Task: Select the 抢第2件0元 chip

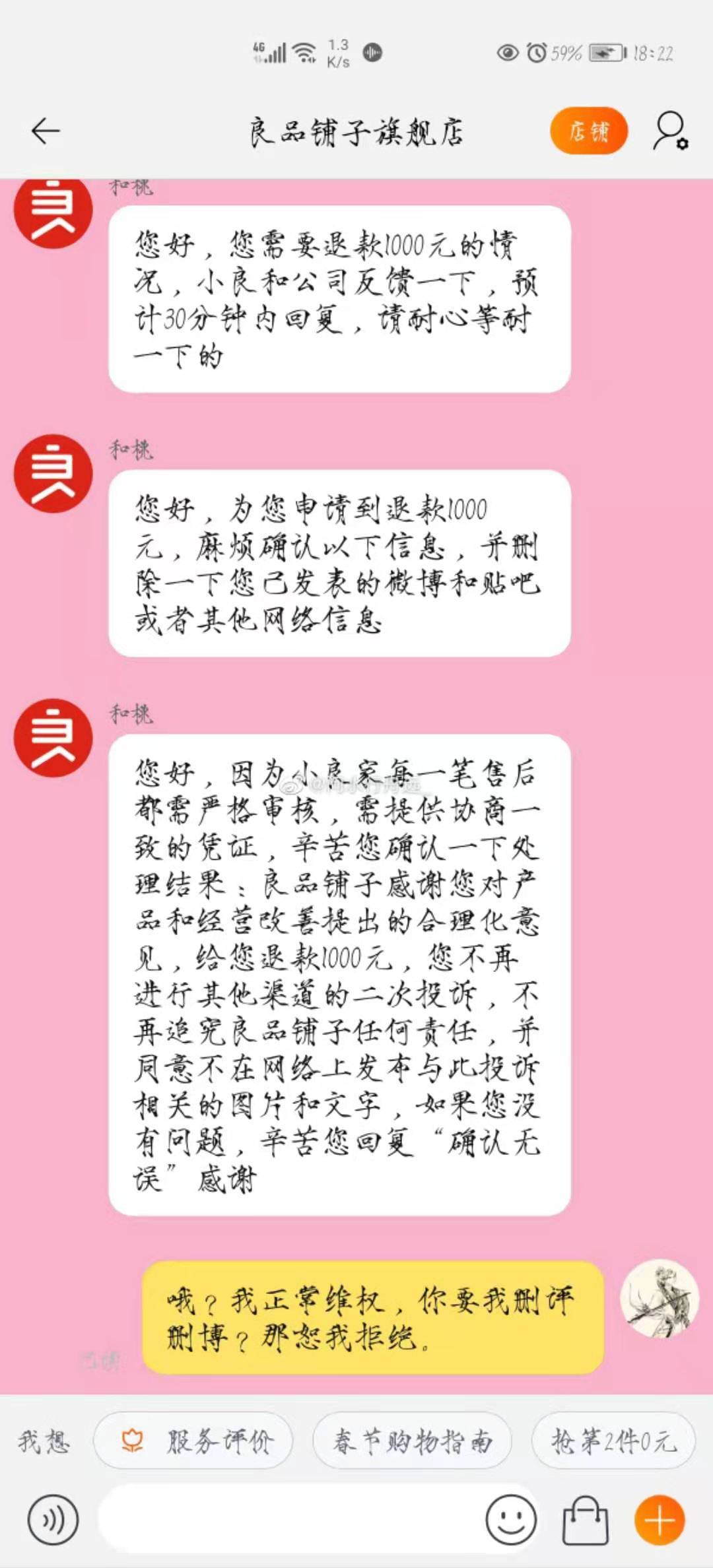Action: click(614, 1442)
